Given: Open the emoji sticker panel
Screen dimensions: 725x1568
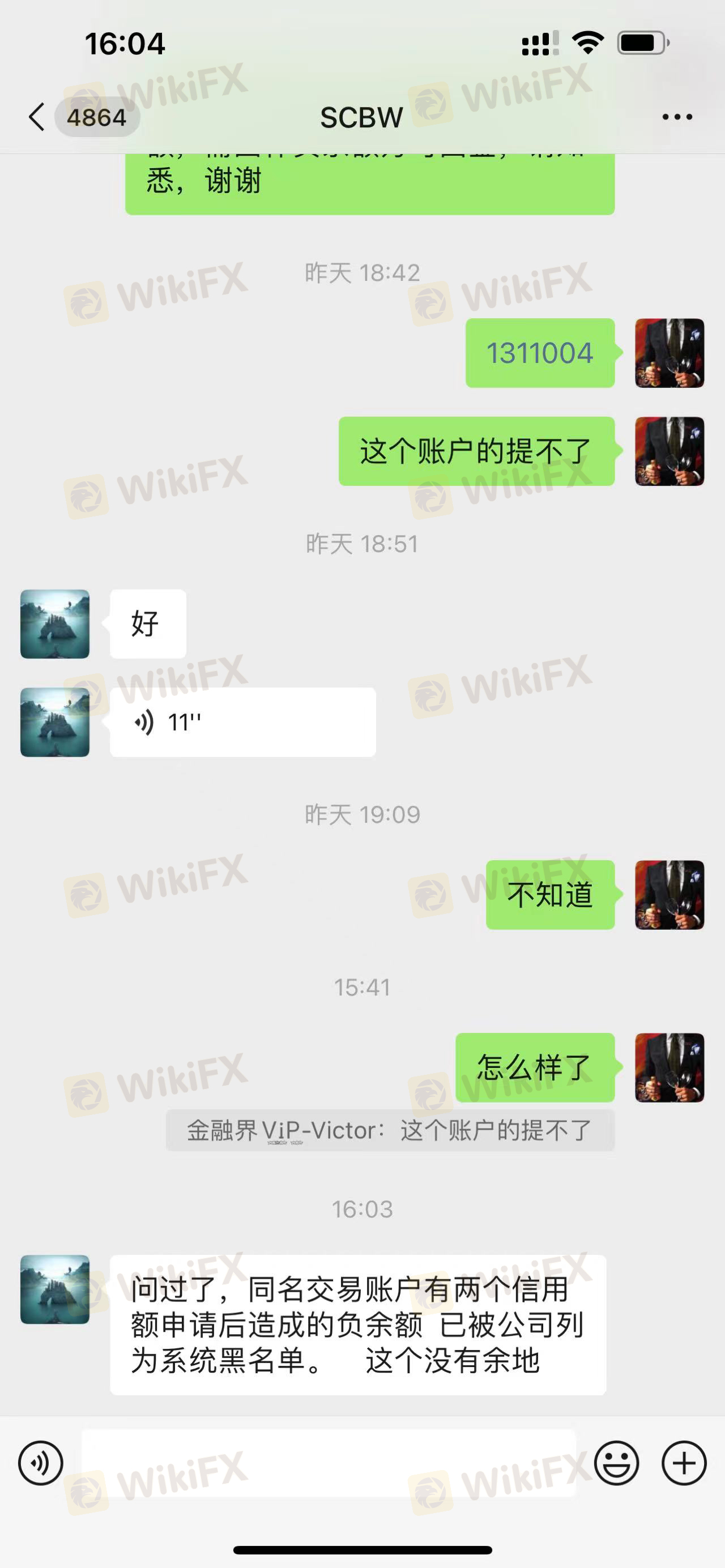Looking at the screenshot, I should point(616,1463).
